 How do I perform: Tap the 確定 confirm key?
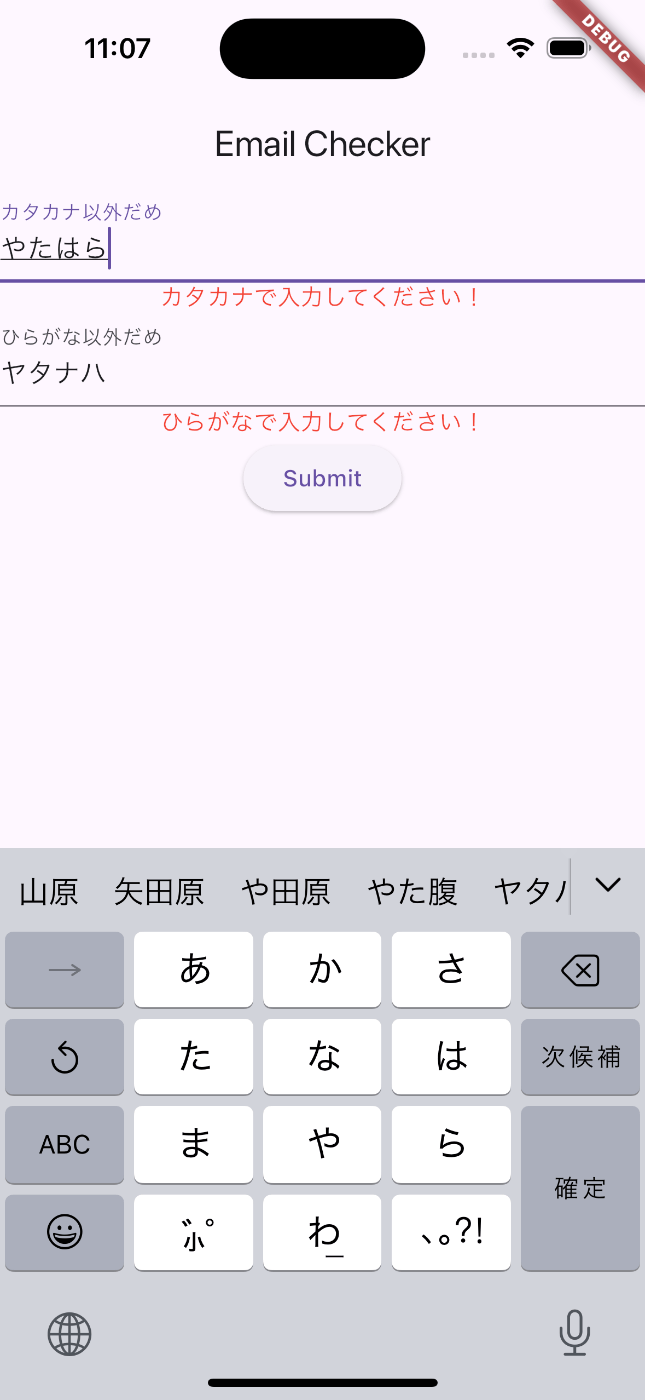coord(580,1188)
